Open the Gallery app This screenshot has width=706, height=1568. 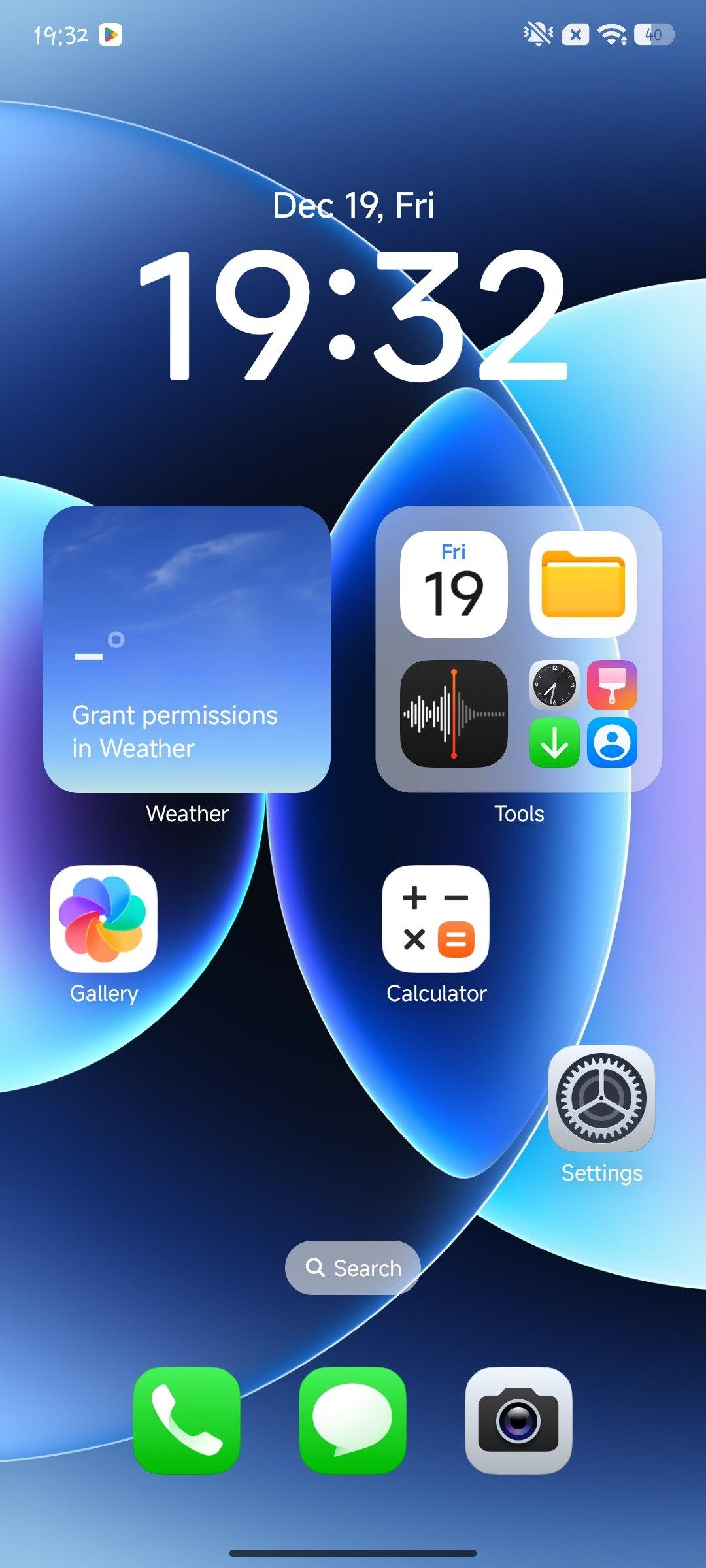coord(103,919)
